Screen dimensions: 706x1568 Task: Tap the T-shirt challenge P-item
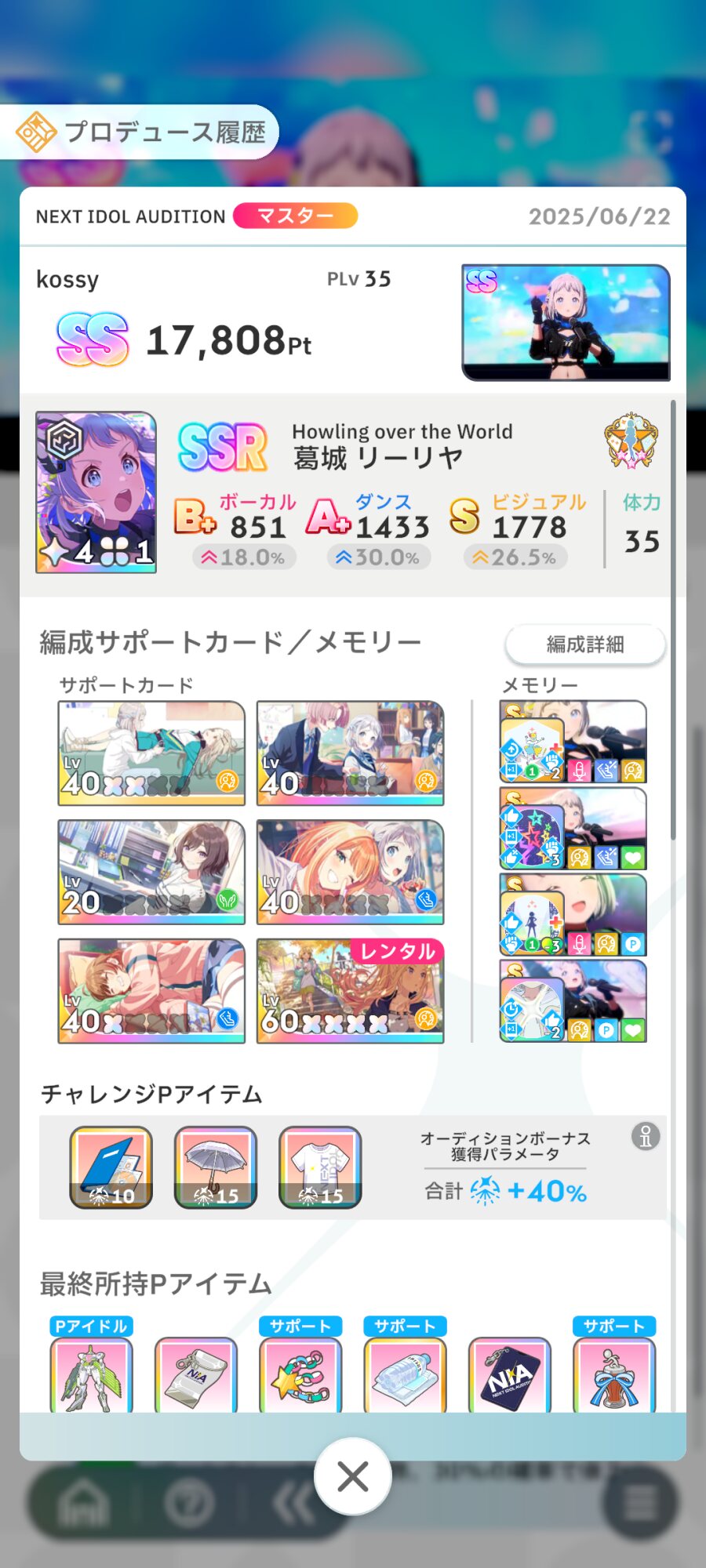320,1167
